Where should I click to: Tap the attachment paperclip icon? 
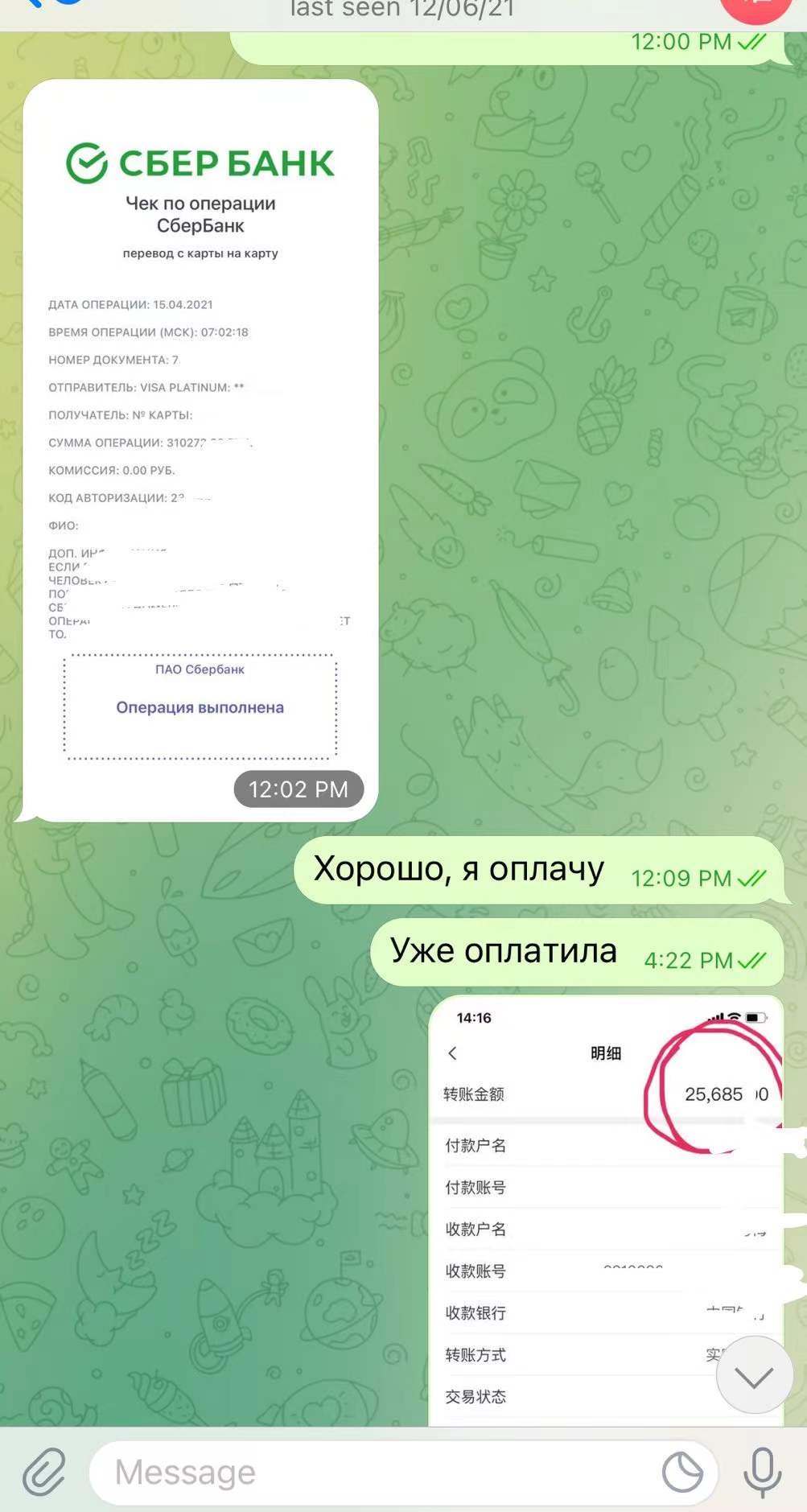(44, 1472)
